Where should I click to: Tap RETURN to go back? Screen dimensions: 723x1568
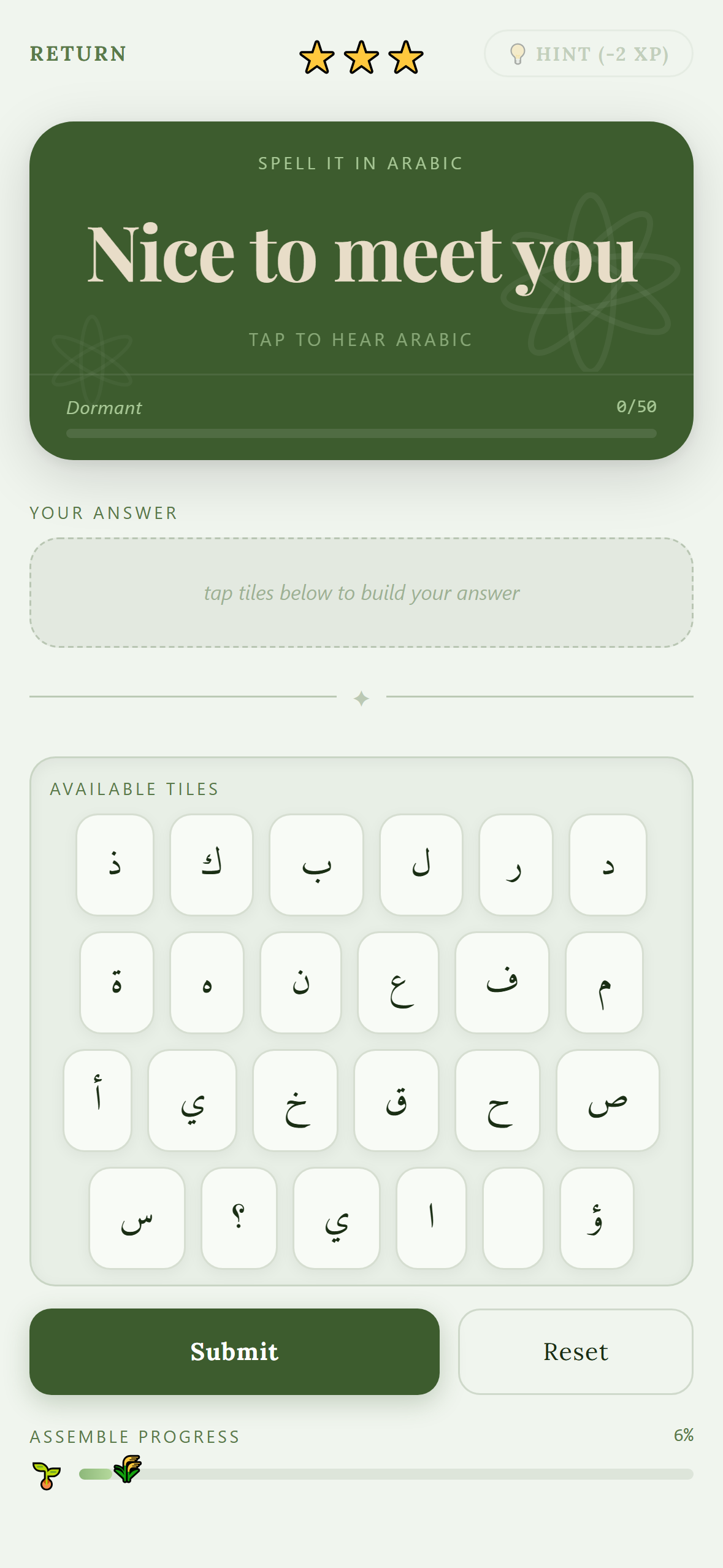pyautogui.click(x=78, y=54)
